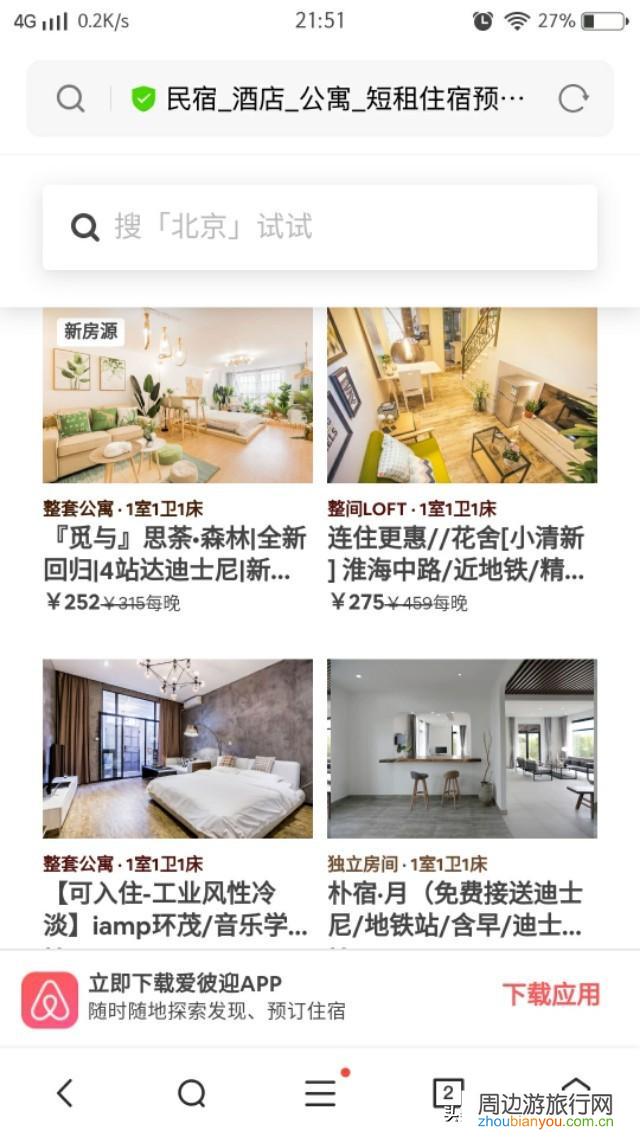
Task: Open the browser menu with three lines
Action: pos(320,1092)
